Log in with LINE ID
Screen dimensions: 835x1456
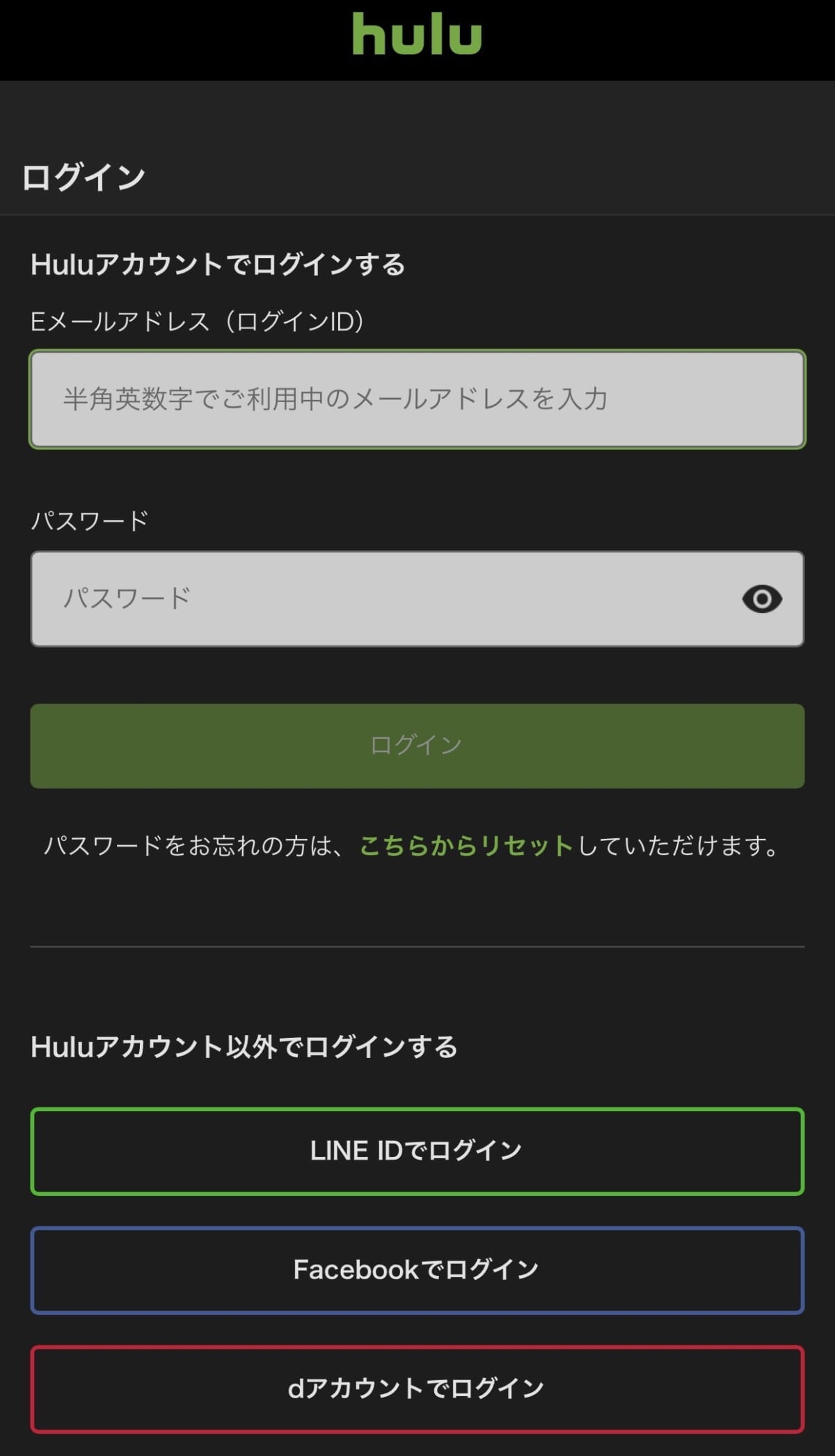click(x=417, y=1151)
